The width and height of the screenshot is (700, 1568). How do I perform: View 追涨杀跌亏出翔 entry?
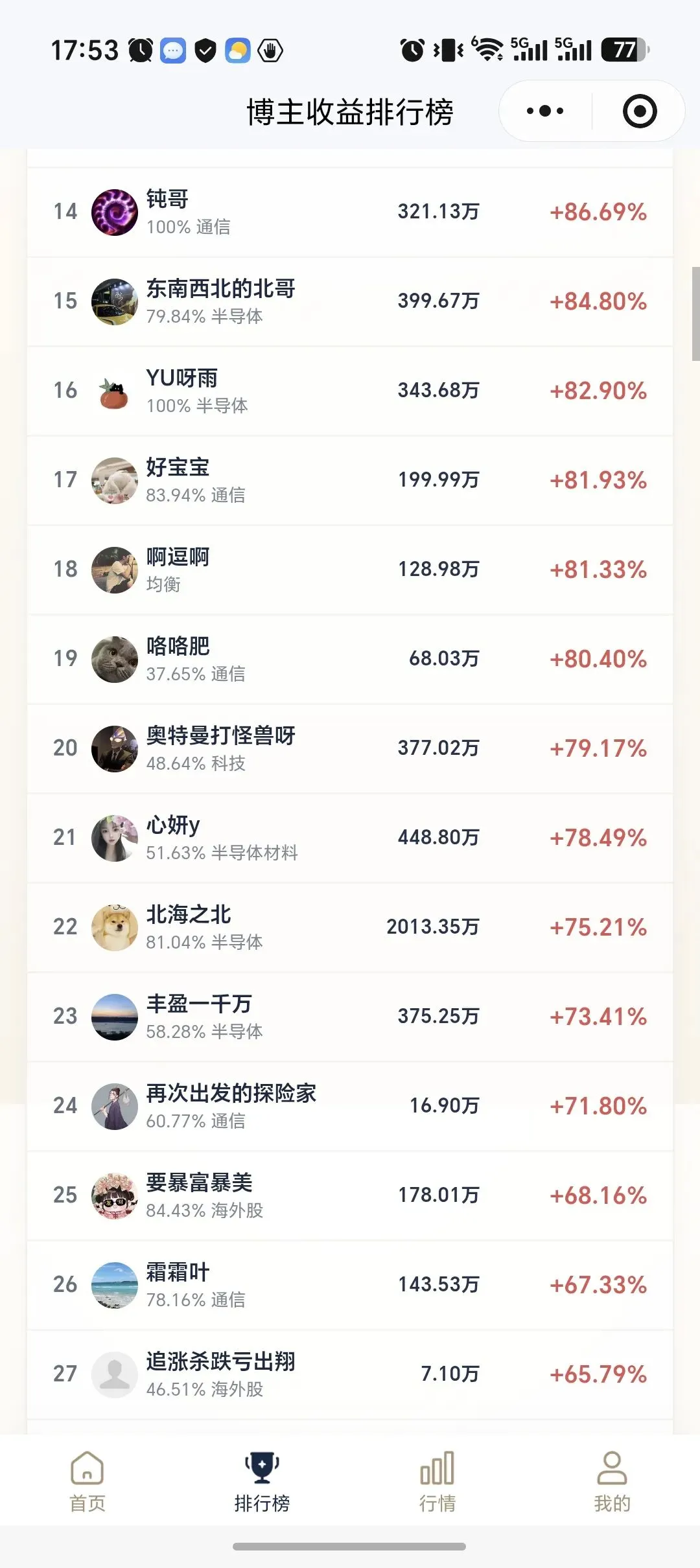click(350, 1374)
